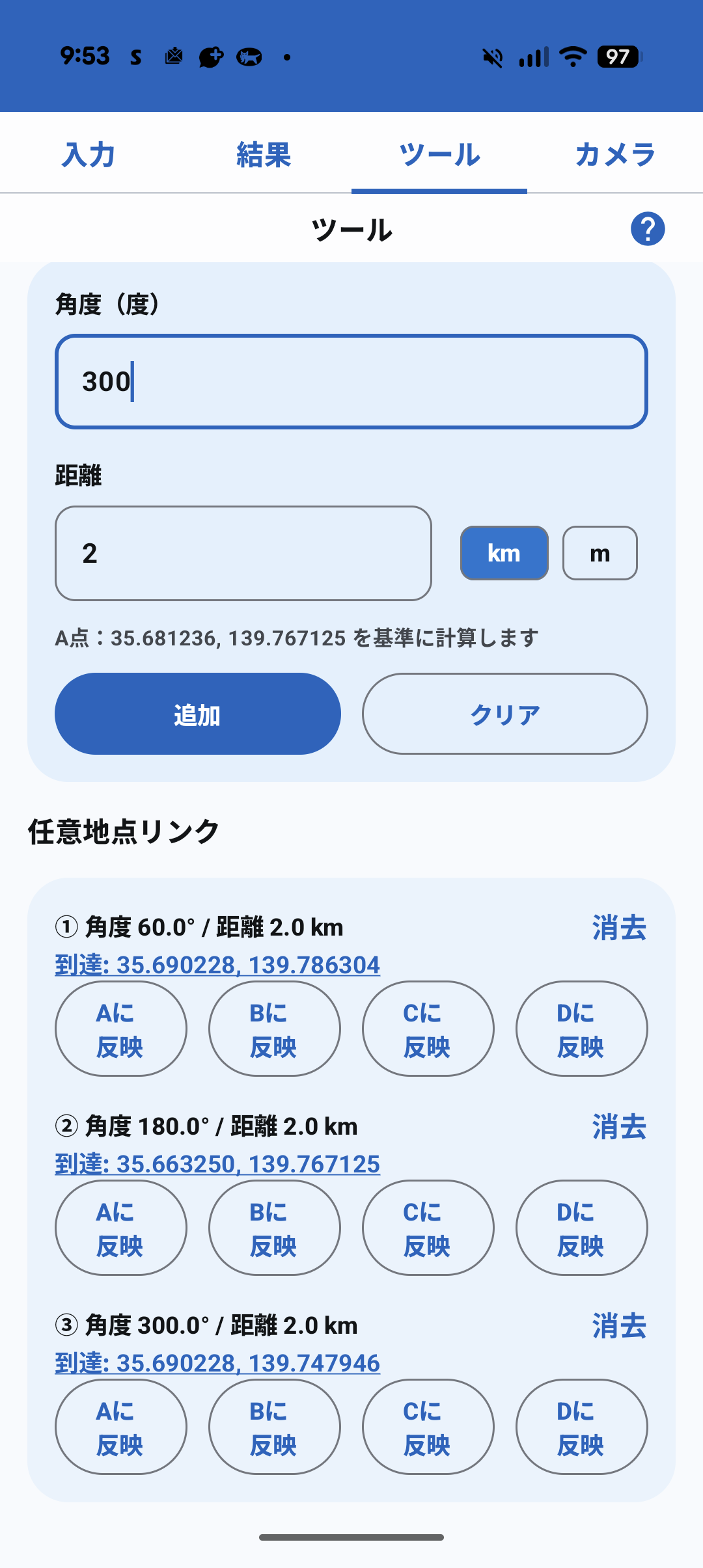The image size is (703, 1568).
Task: Select the 距離 input showing 2
Action: coord(243,553)
